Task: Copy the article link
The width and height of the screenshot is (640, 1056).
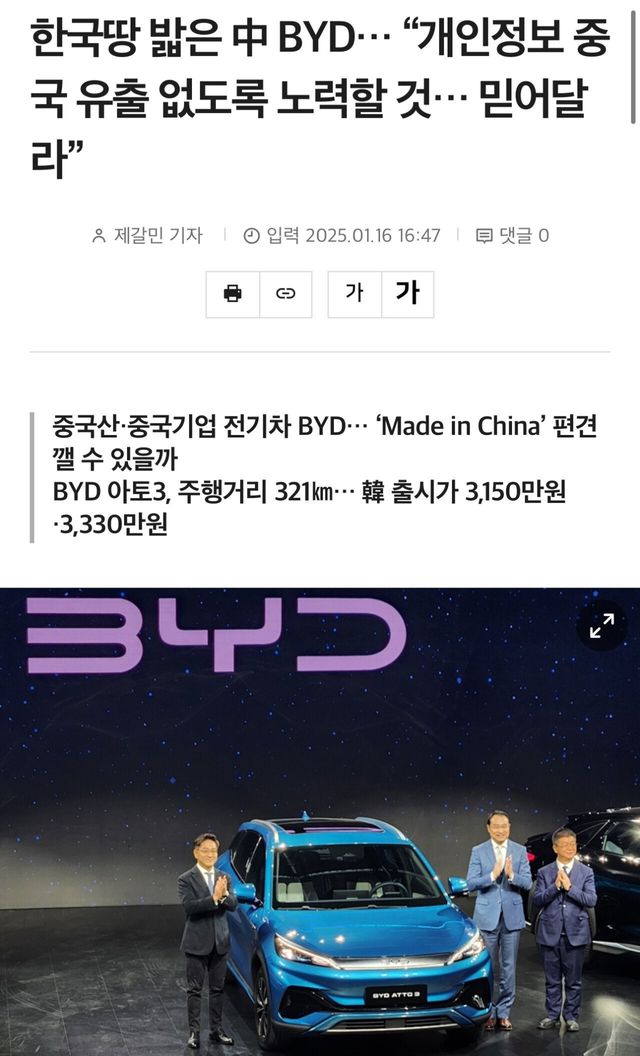Action: tap(286, 294)
